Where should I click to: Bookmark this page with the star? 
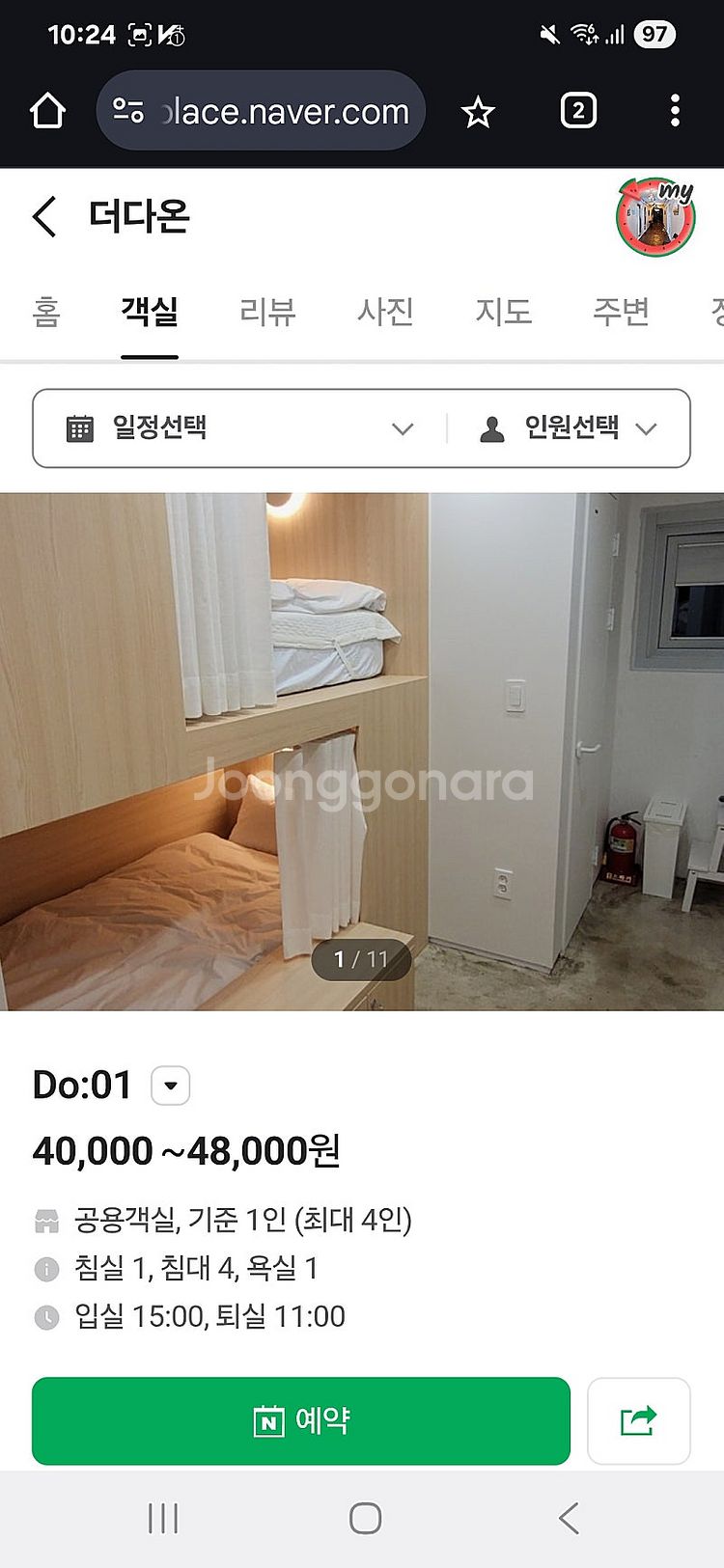(x=478, y=112)
